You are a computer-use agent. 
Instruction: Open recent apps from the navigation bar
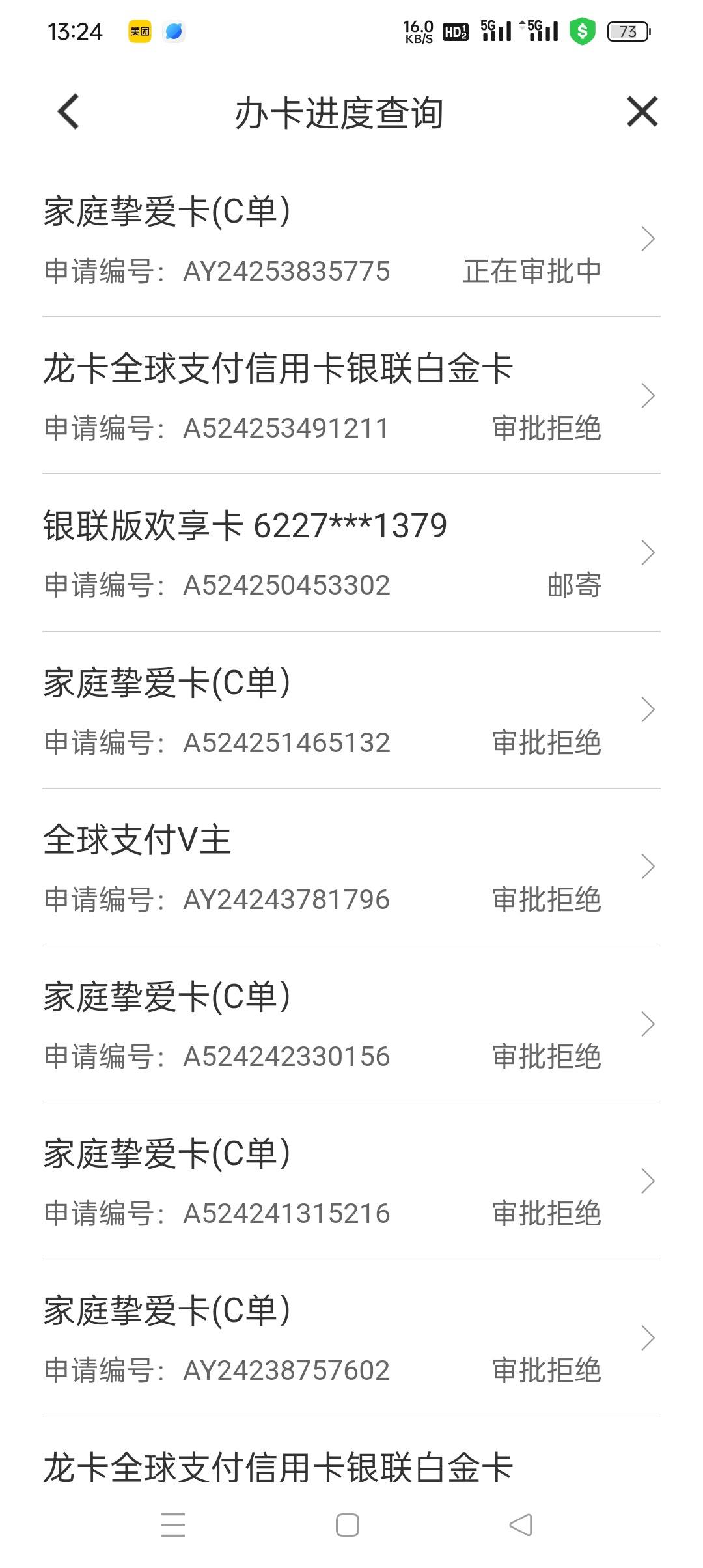tap(173, 1525)
